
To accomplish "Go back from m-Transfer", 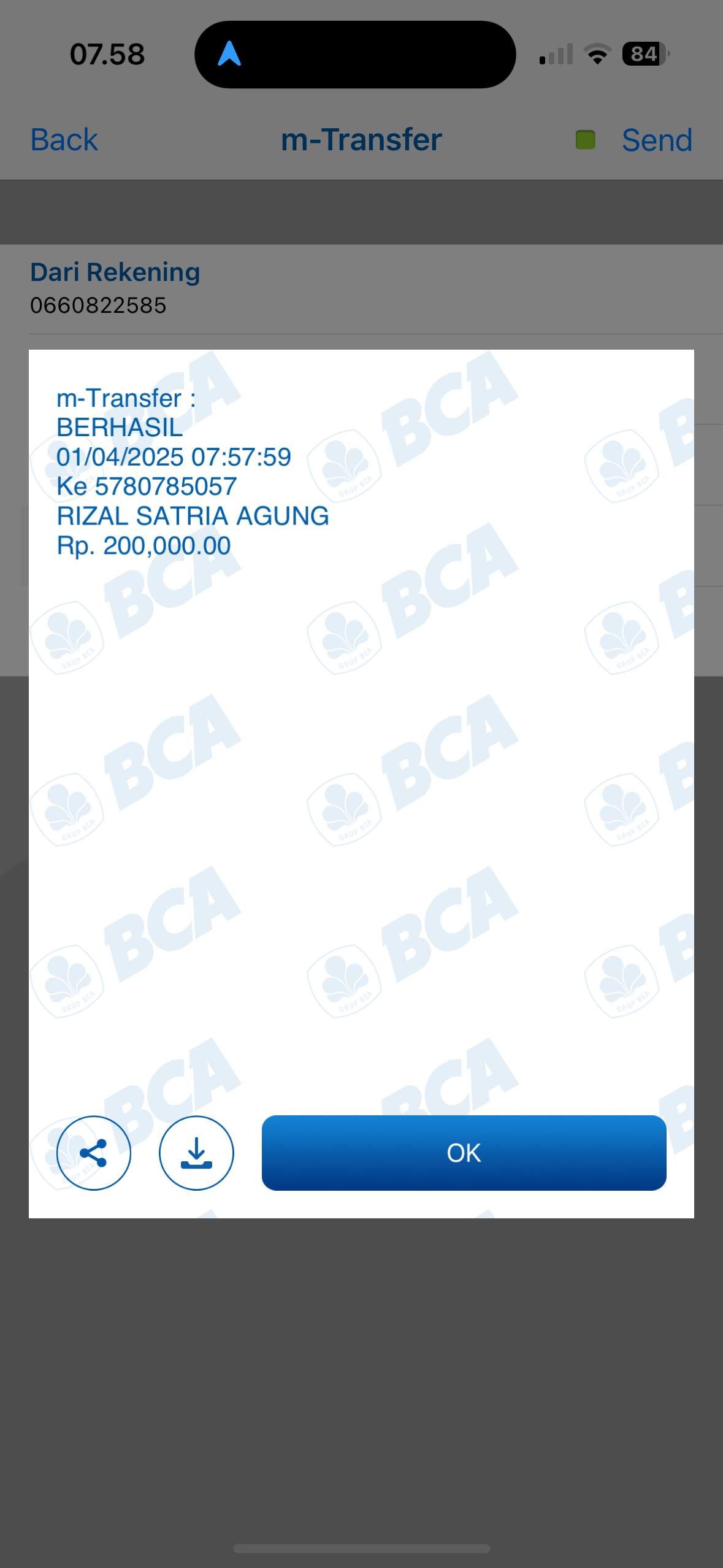I will click(x=64, y=140).
